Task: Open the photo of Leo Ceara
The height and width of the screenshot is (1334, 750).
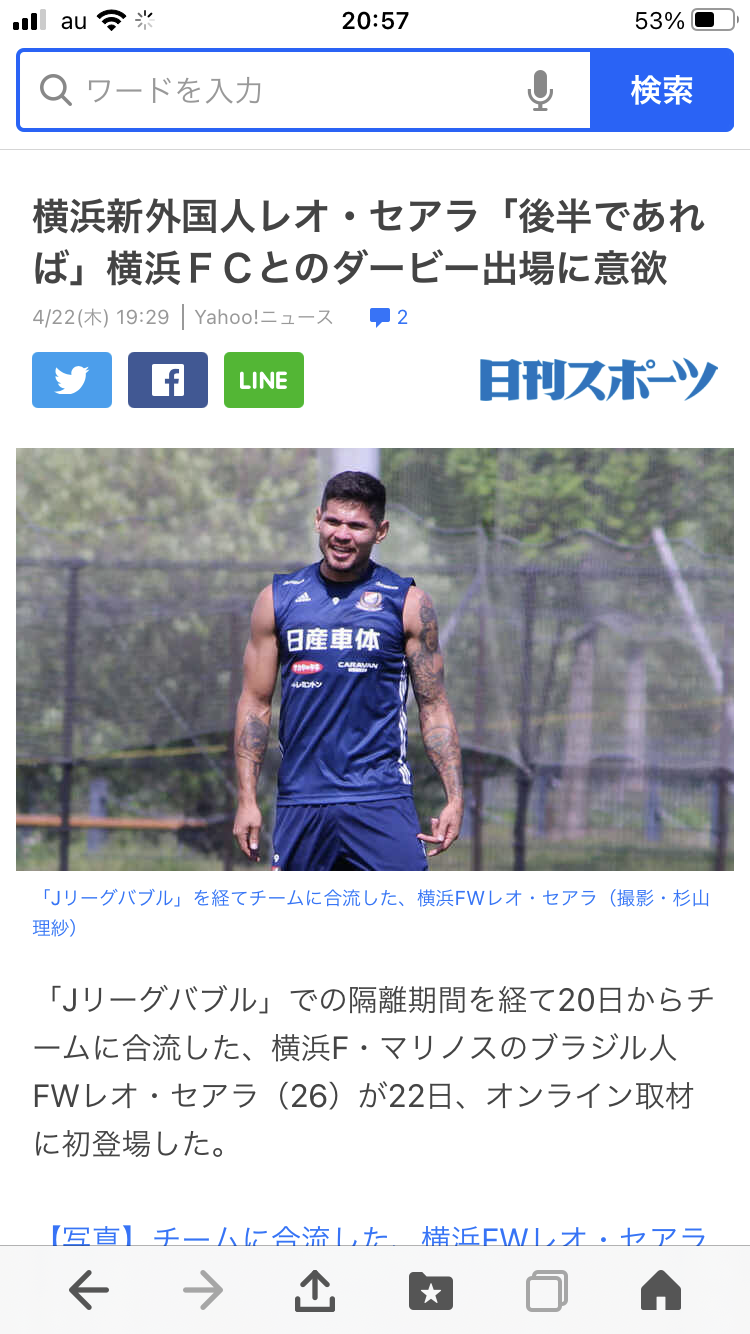Action: pyautogui.click(x=375, y=659)
